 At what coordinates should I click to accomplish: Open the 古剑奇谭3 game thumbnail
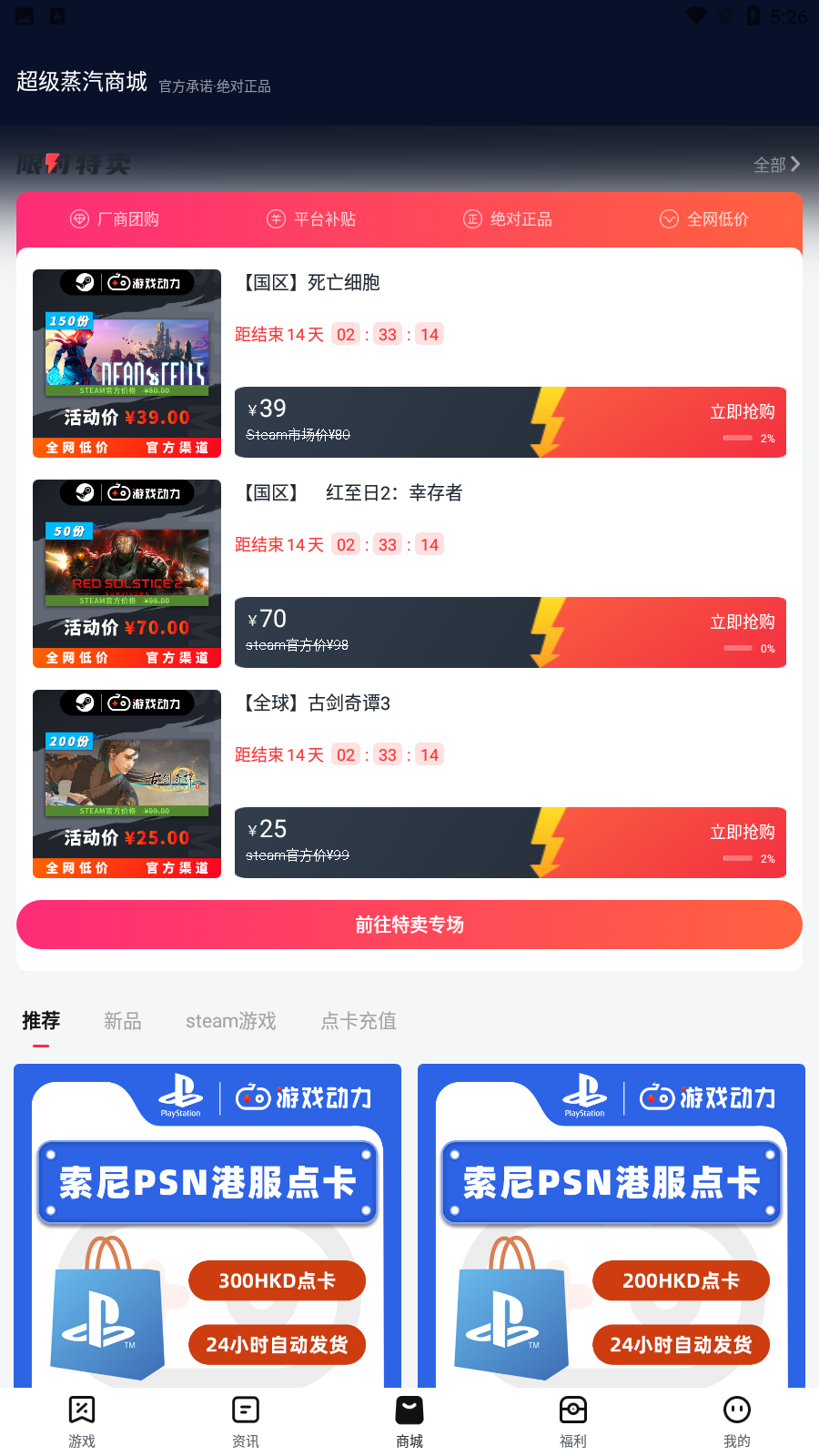pyautogui.click(x=126, y=784)
